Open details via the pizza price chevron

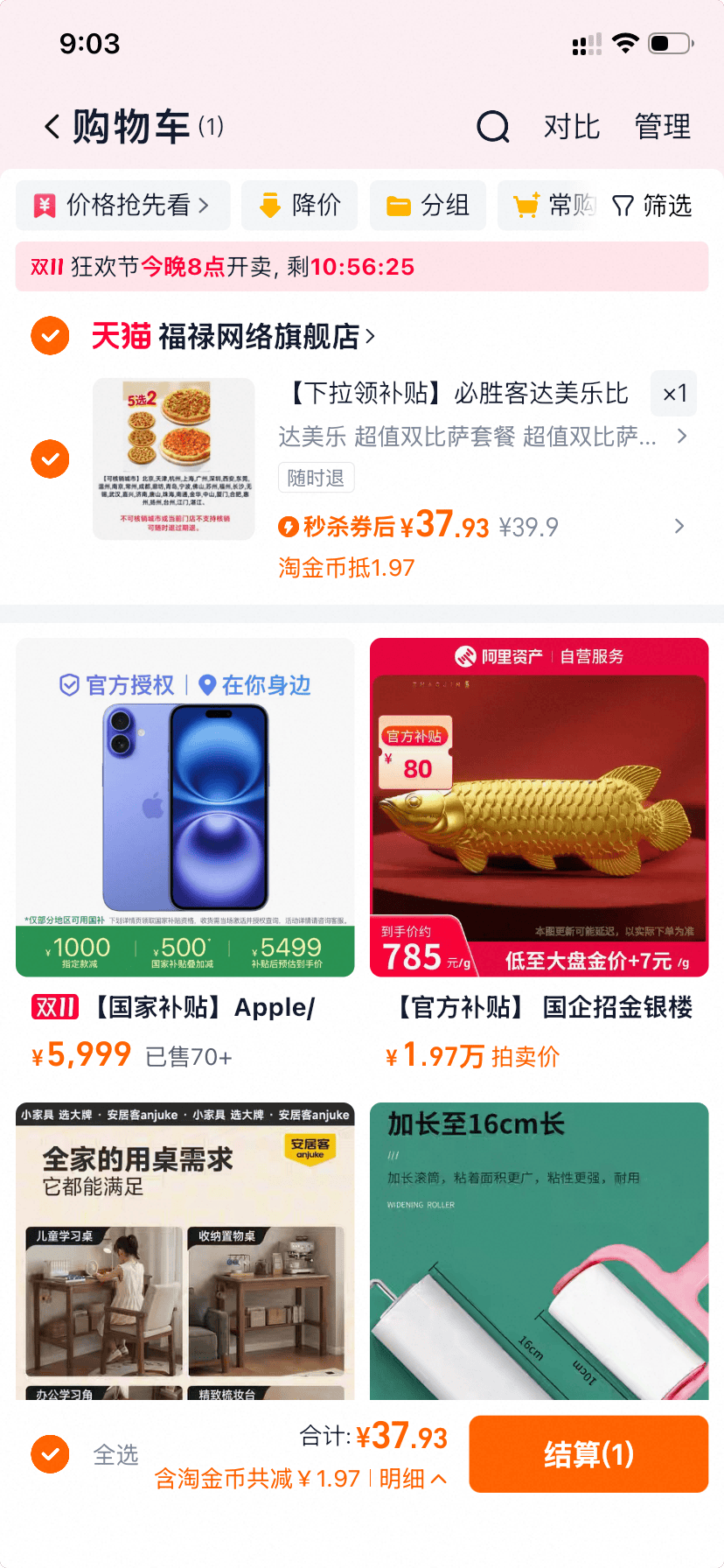679,526
